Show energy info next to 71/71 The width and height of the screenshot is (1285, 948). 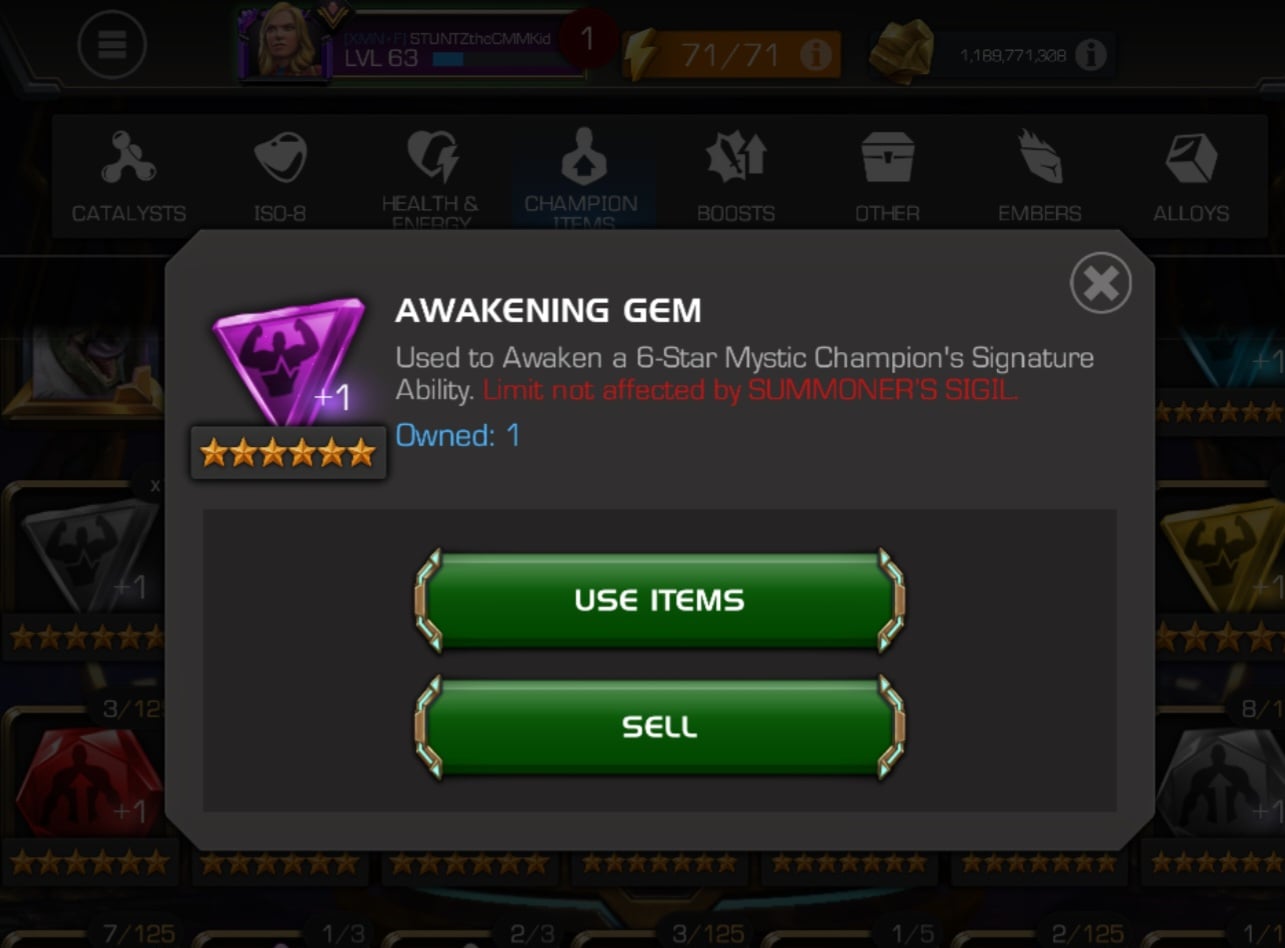(815, 55)
